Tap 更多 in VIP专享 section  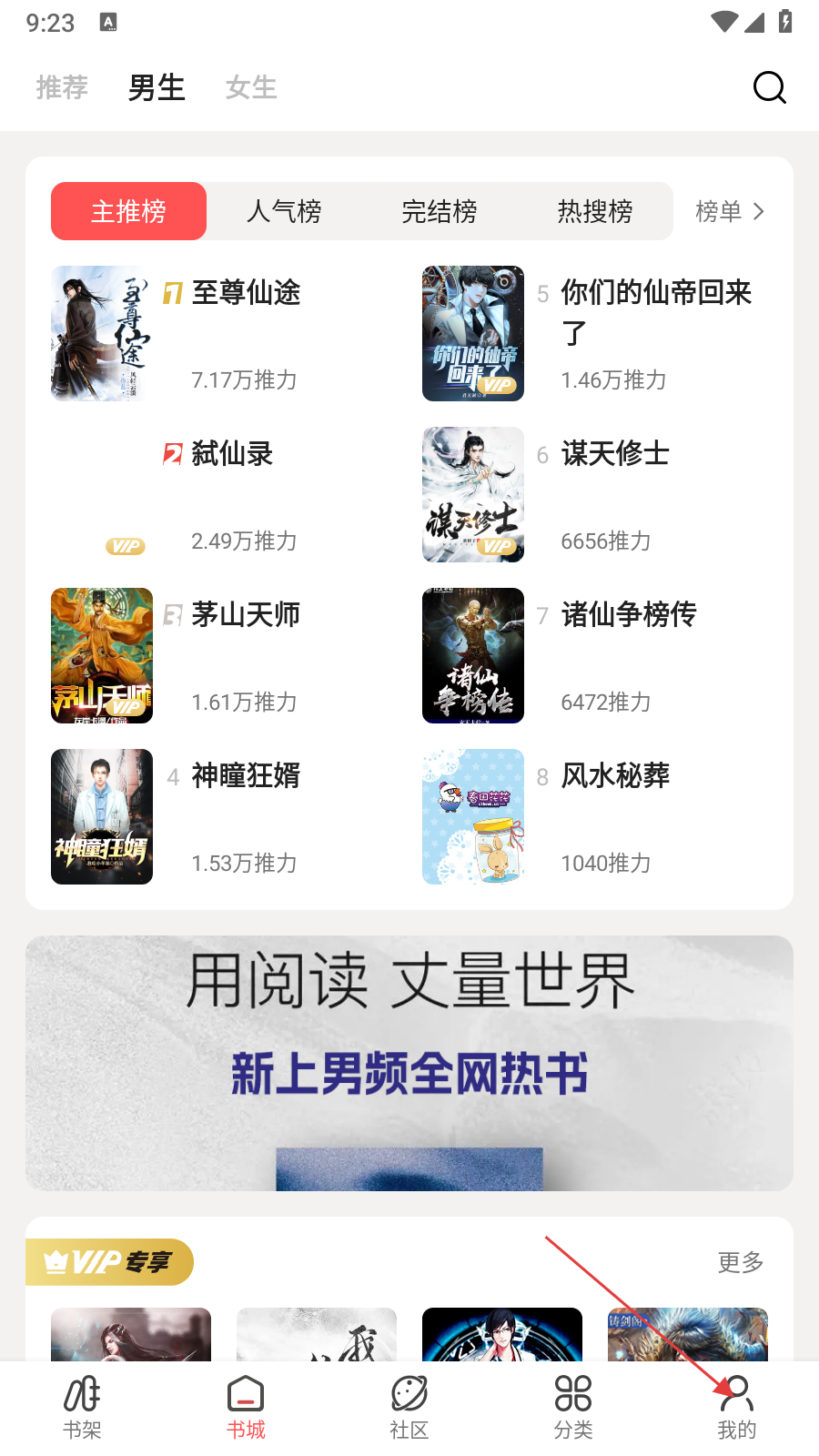tap(740, 1262)
